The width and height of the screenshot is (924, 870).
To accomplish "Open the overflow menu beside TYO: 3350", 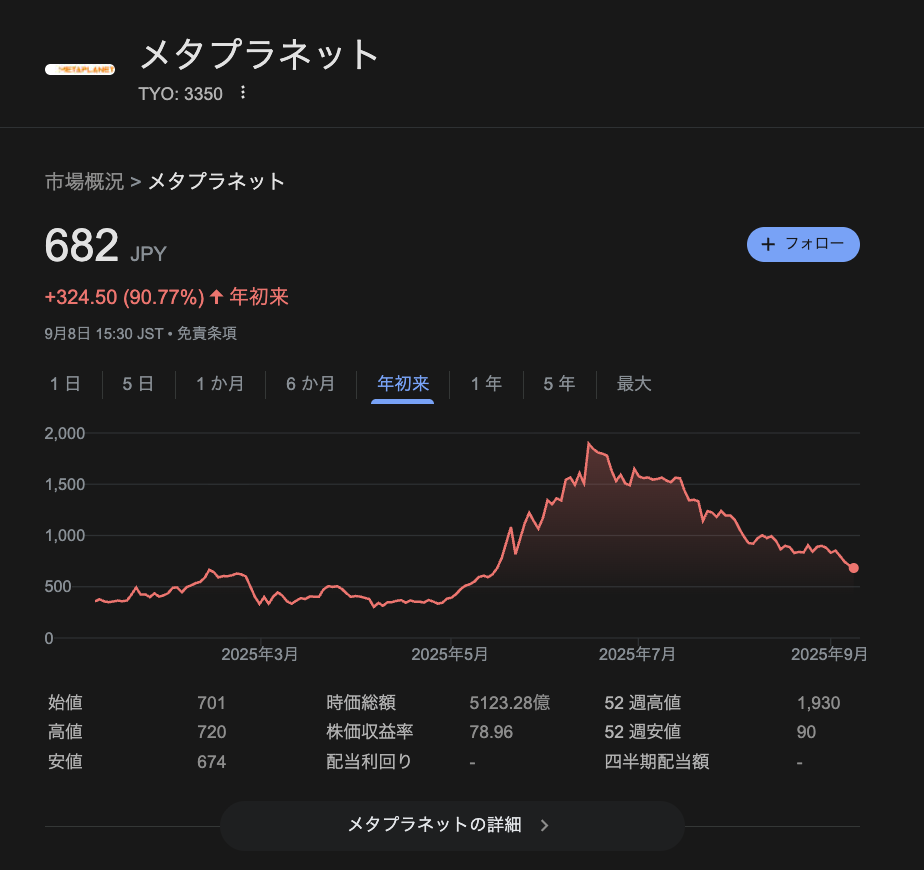I will click(x=243, y=93).
